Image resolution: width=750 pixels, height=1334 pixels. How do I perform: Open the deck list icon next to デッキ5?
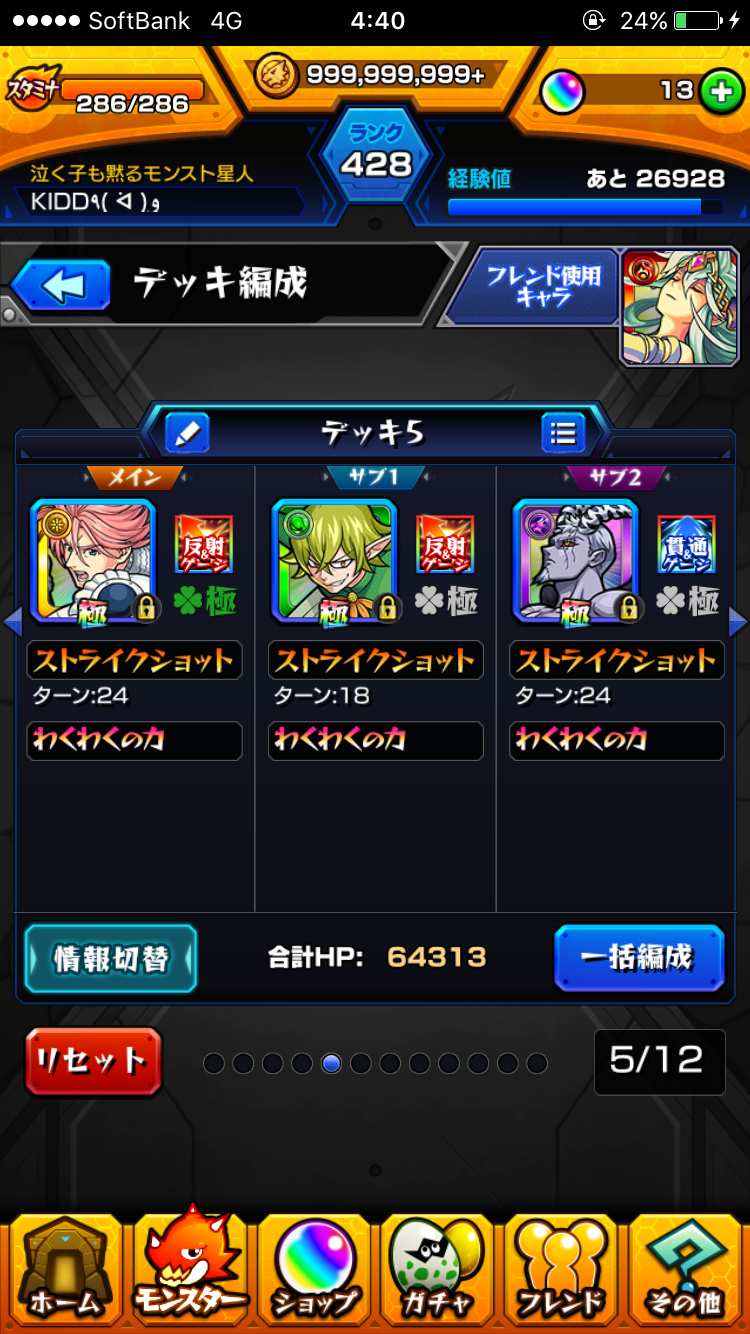(563, 433)
